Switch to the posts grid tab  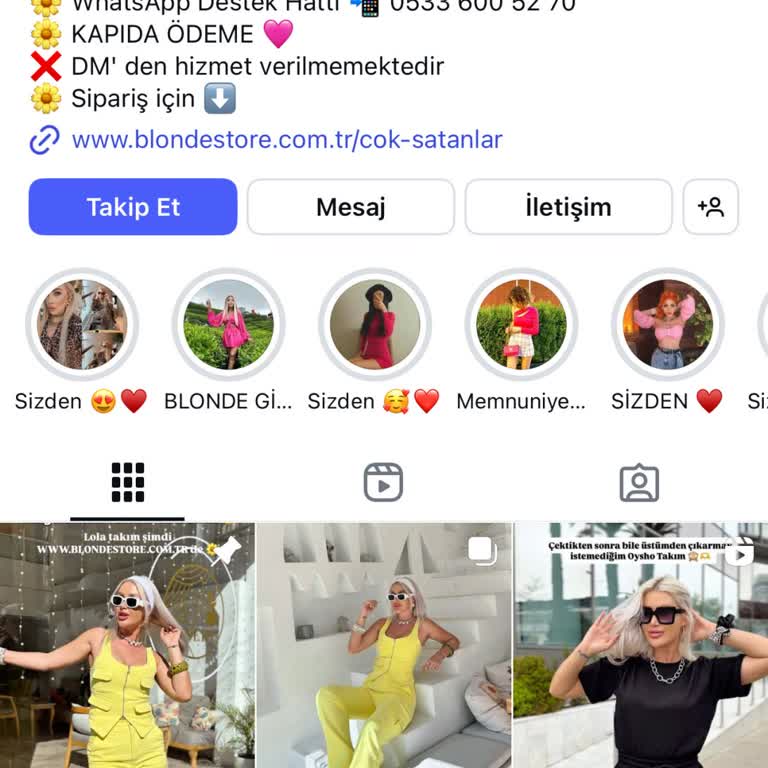pyautogui.click(x=128, y=482)
